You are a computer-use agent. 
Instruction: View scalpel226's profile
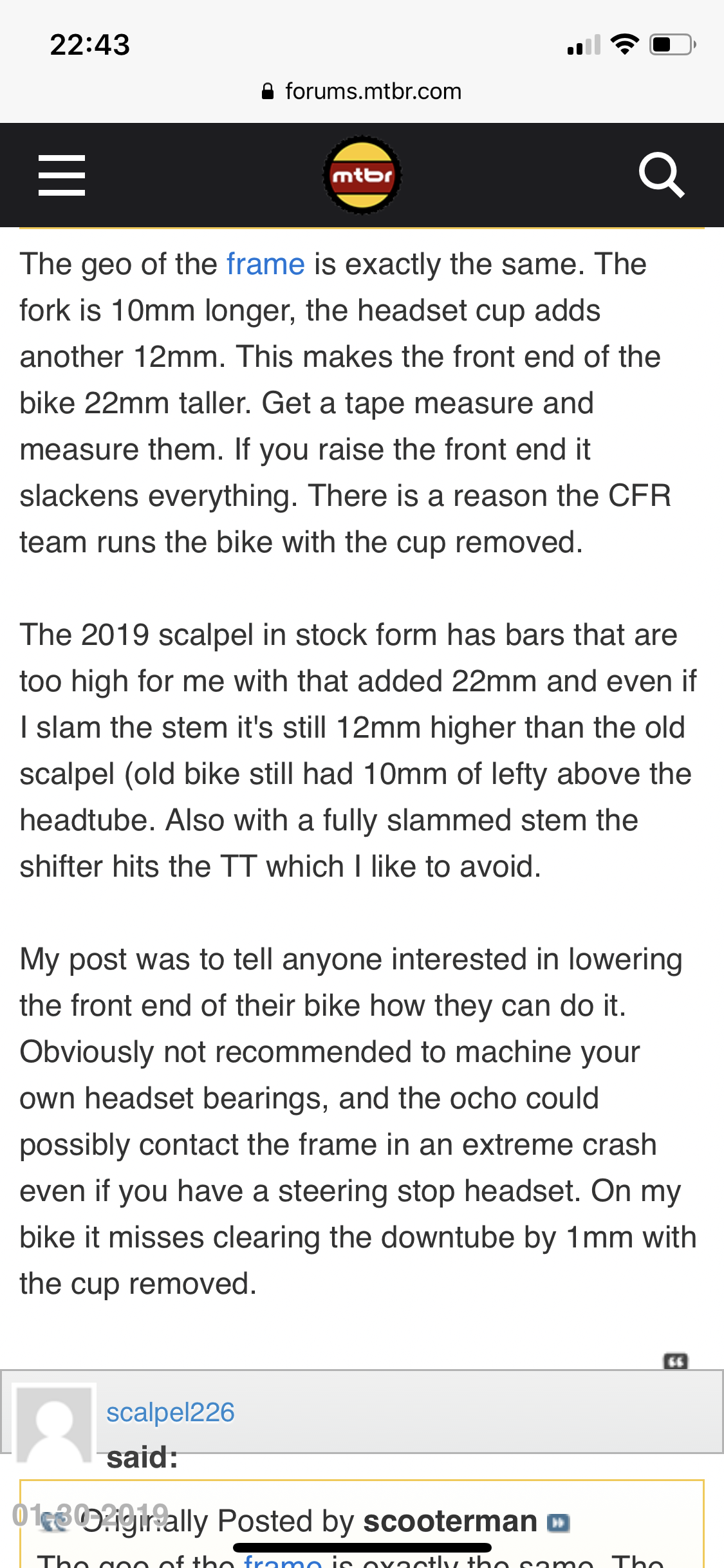click(170, 1413)
